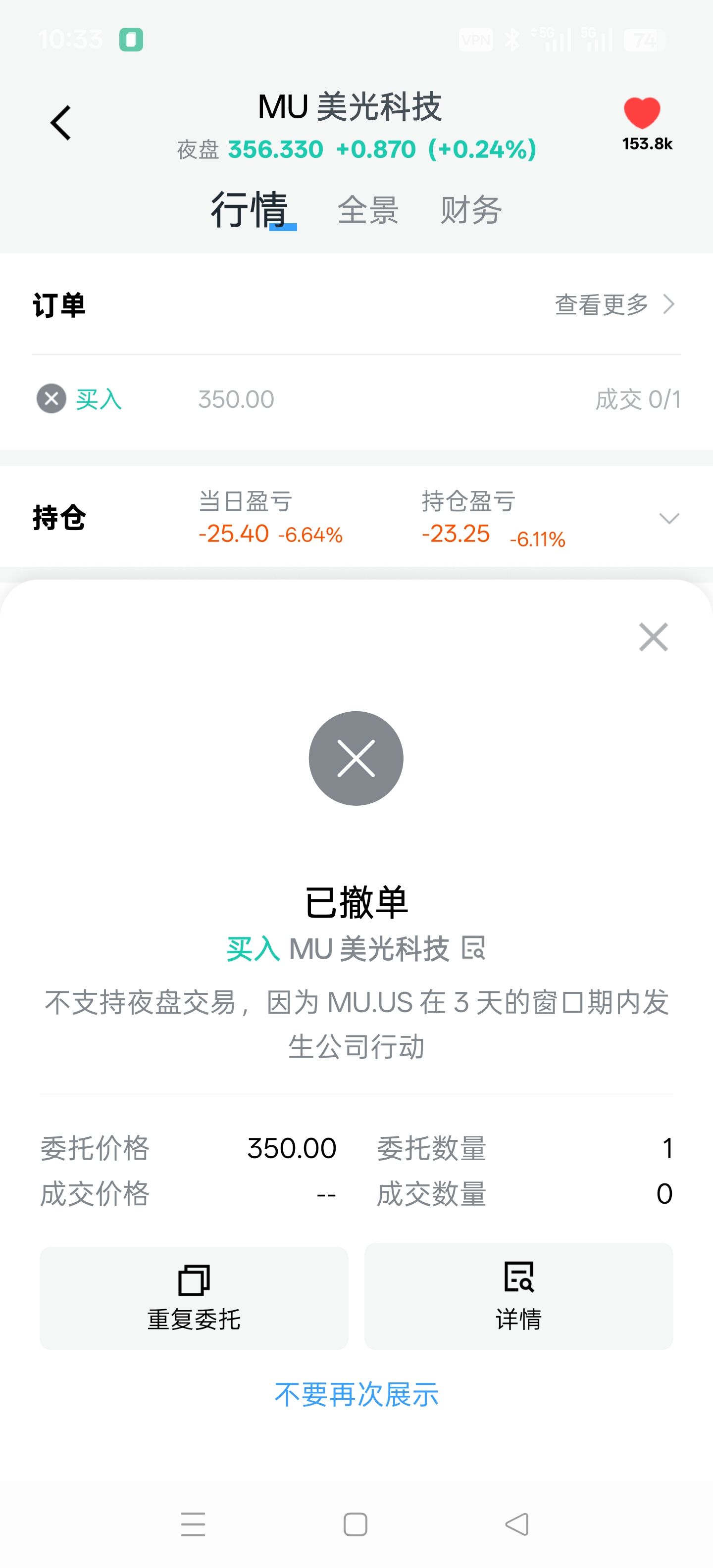Close the 已撤单 popup sheet
The height and width of the screenshot is (1568, 713).
pyautogui.click(x=653, y=637)
